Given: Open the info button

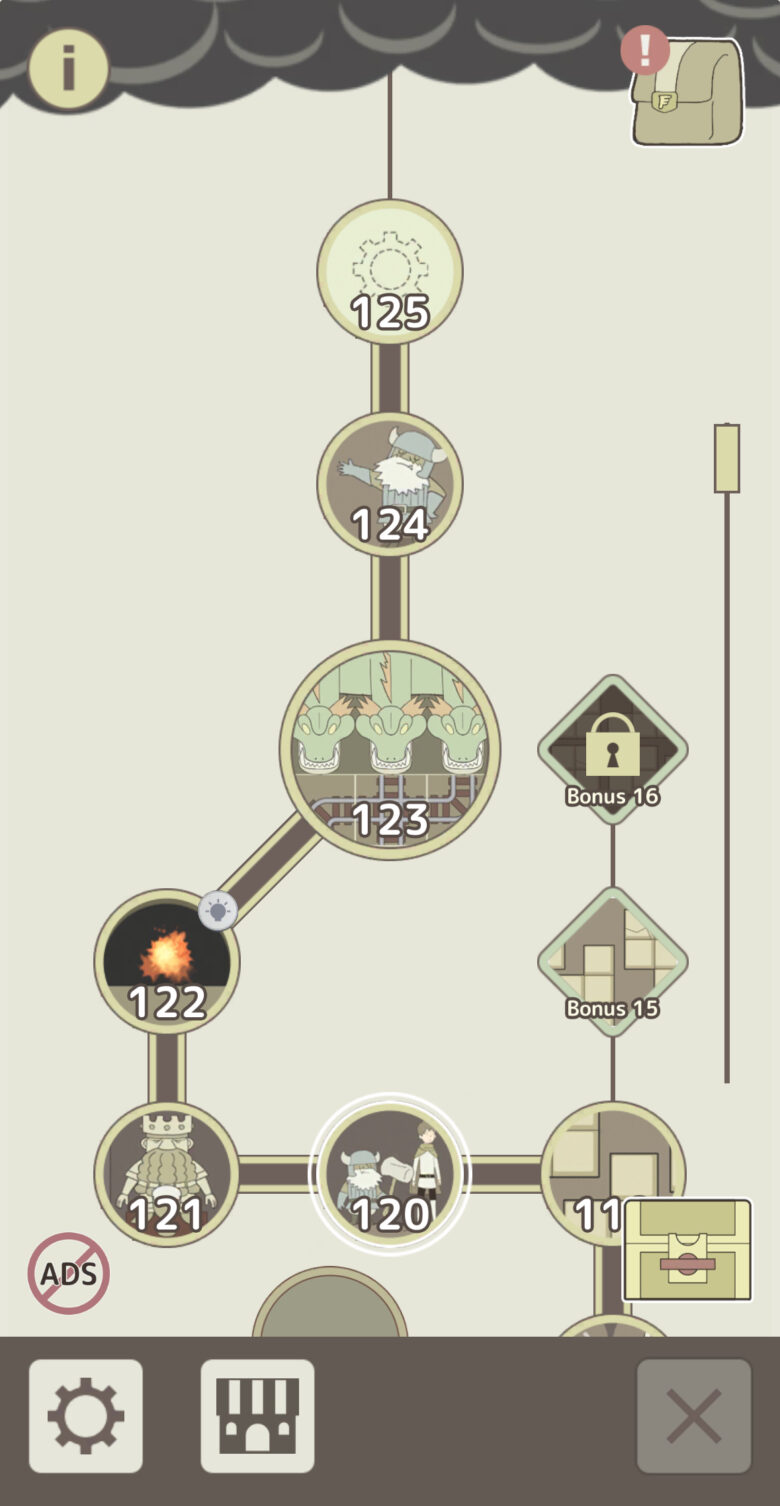Looking at the screenshot, I should 68,69.
